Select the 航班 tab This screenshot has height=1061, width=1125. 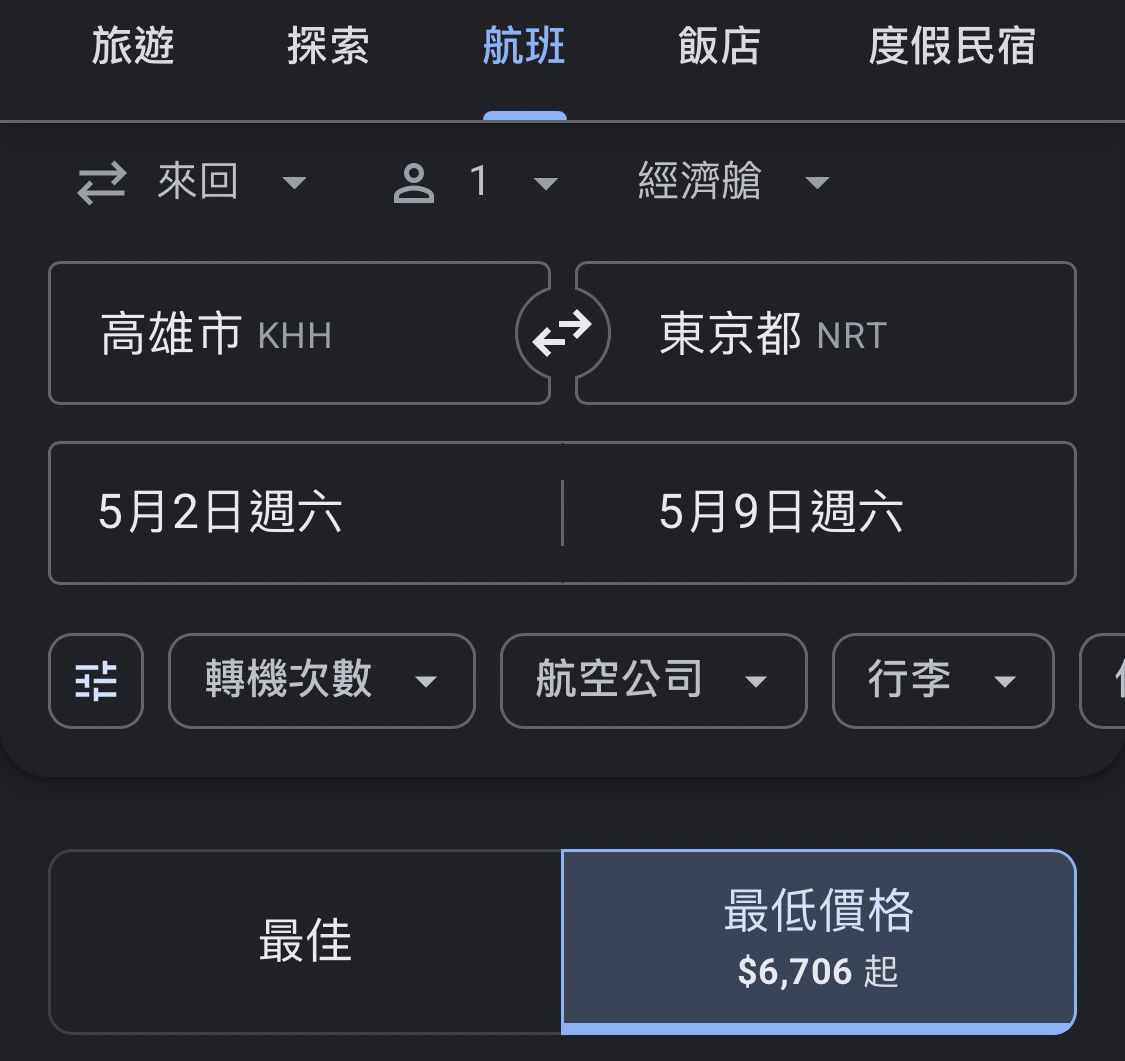point(524,46)
